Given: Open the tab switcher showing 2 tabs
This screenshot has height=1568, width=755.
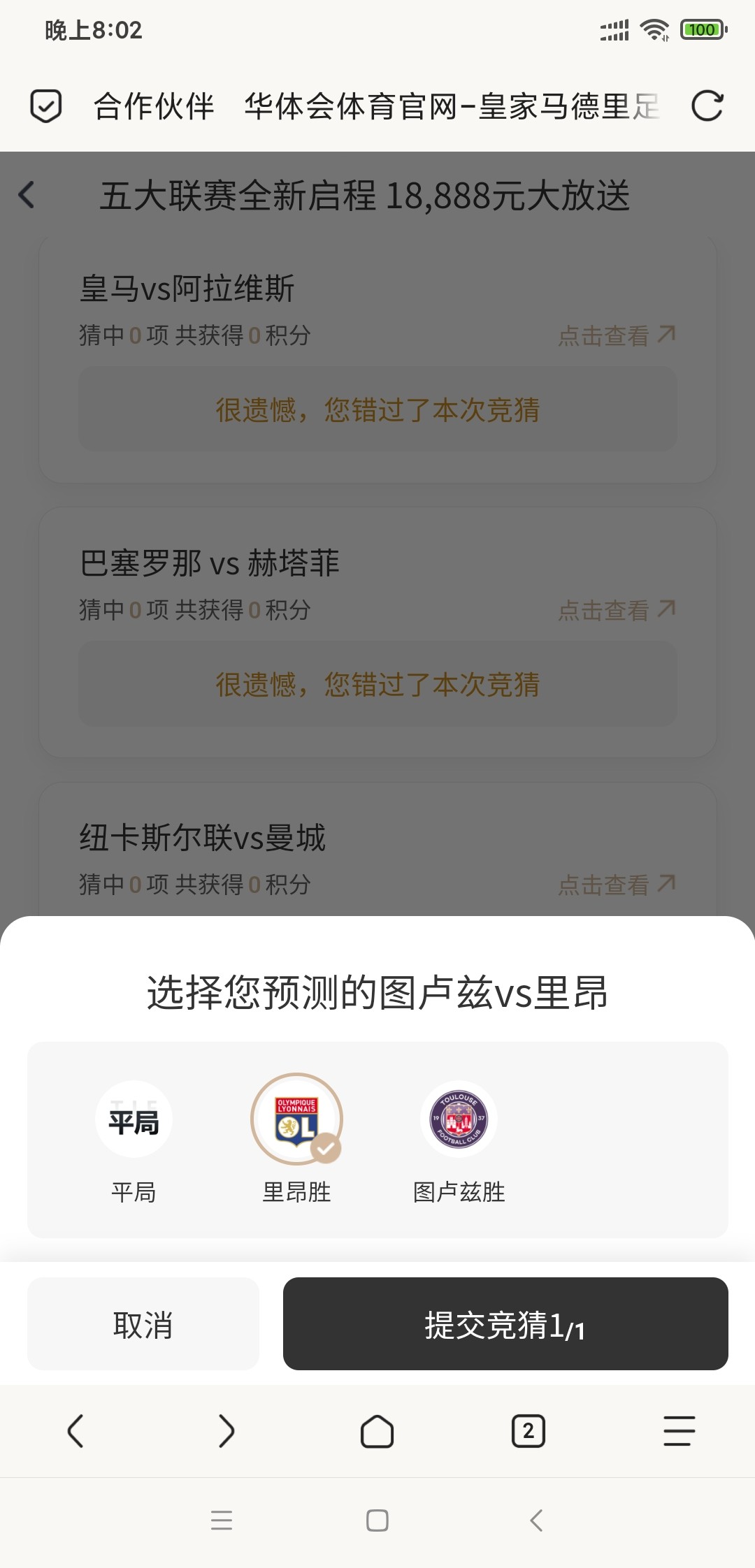Looking at the screenshot, I should coord(529,1432).
